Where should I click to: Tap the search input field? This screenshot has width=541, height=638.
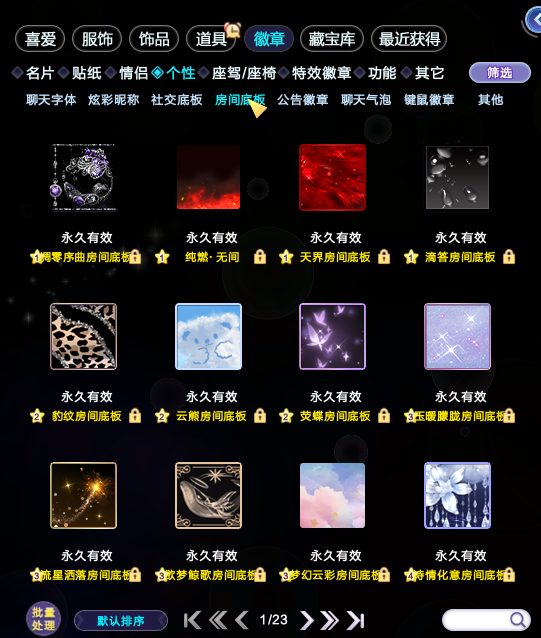tap(476, 620)
